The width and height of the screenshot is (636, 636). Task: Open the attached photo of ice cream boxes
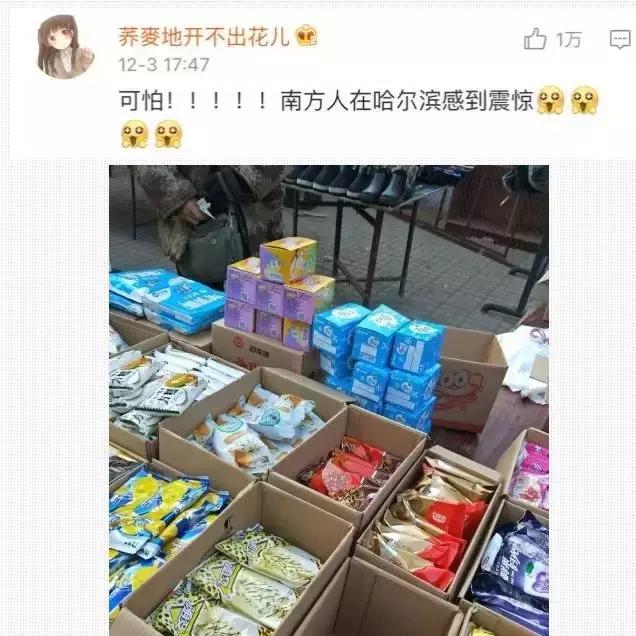point(328,400)
